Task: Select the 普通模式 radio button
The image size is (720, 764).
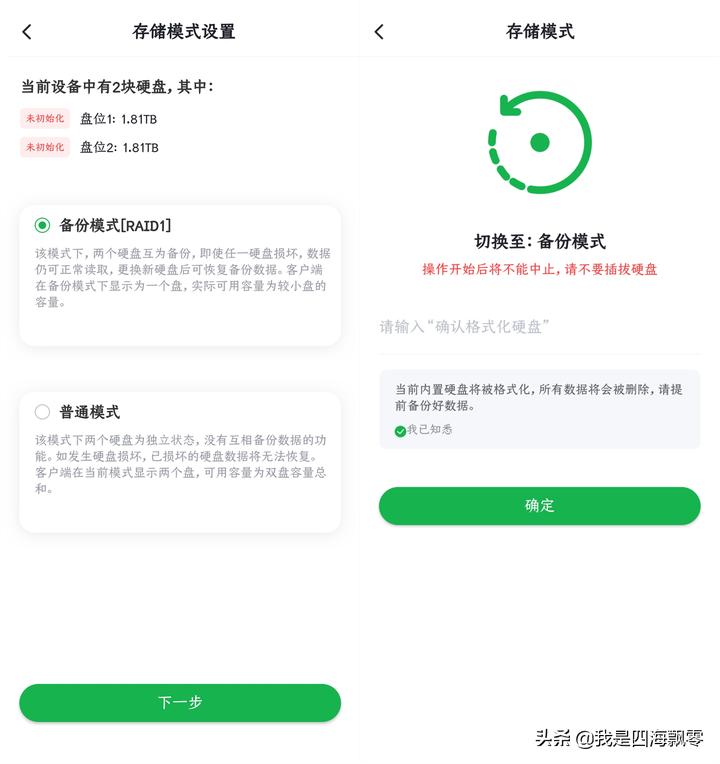Action: [x=41, y=411]
